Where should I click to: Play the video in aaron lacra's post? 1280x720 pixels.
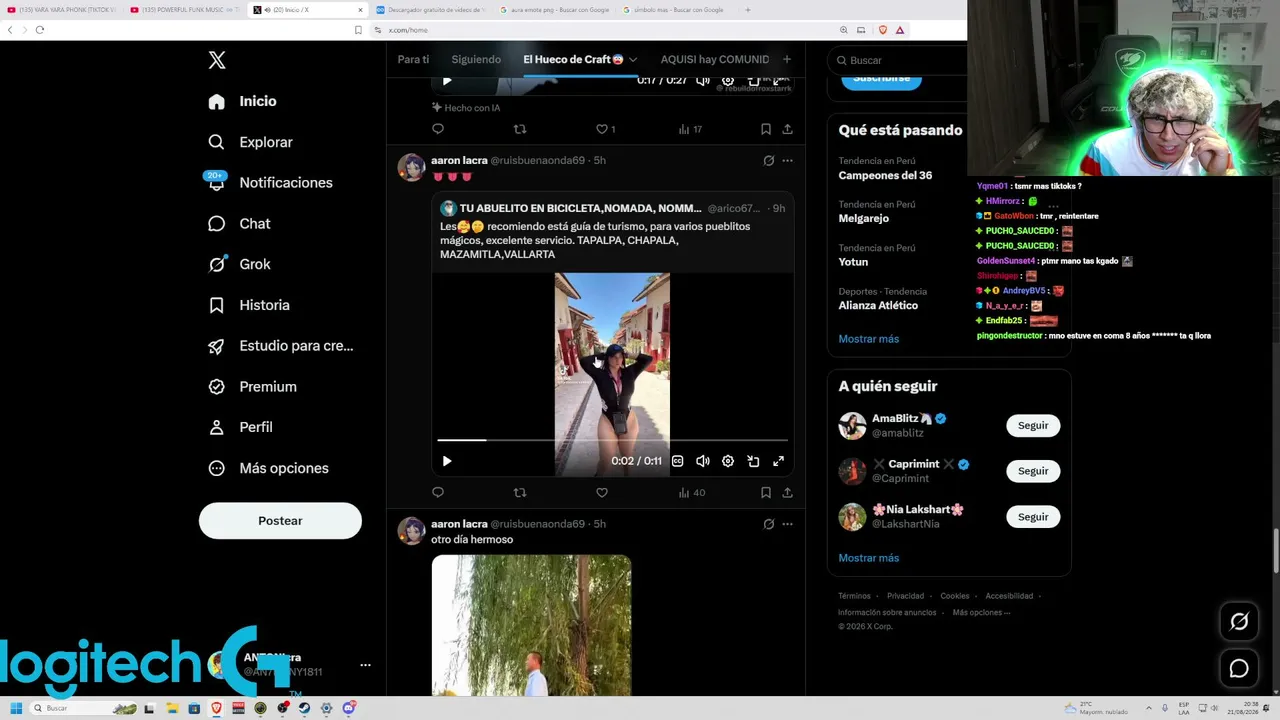coord(447,461)
